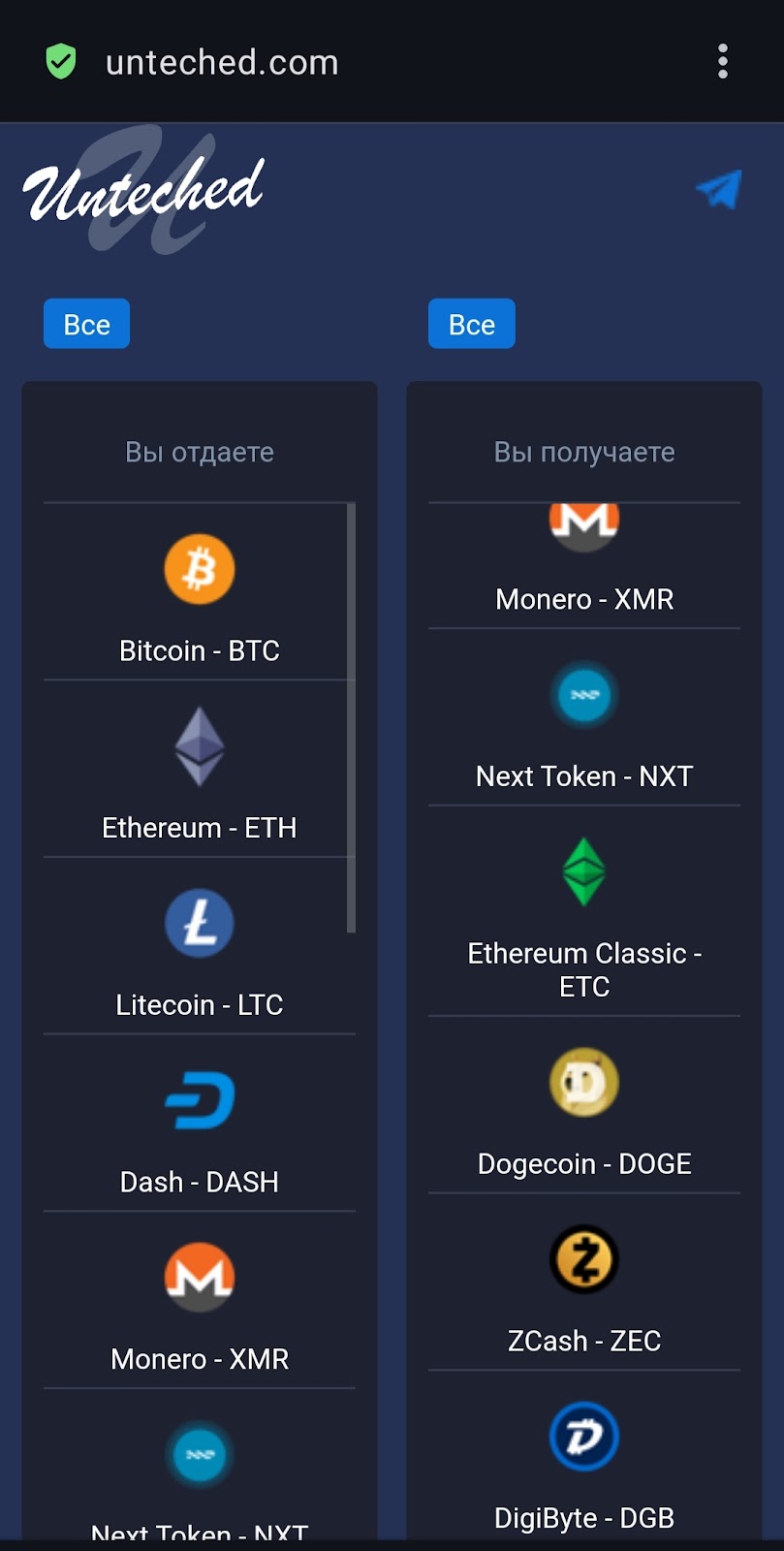Select Ethereum - ETH to give

point(199,771)
